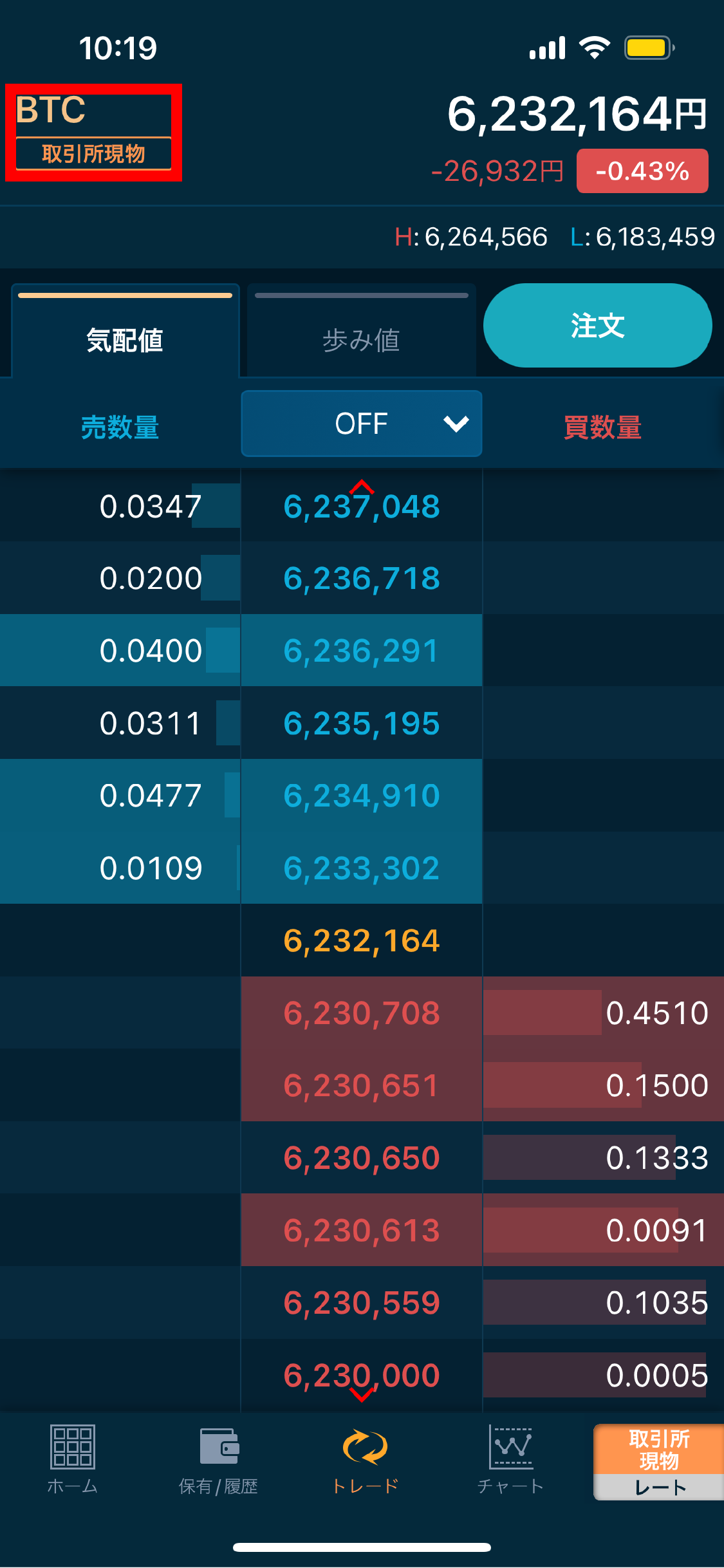Image resolution: width=724 pixels, height=1568 pixels.
Task: Select sell price 6,237,048
Action: pos(361,507)
